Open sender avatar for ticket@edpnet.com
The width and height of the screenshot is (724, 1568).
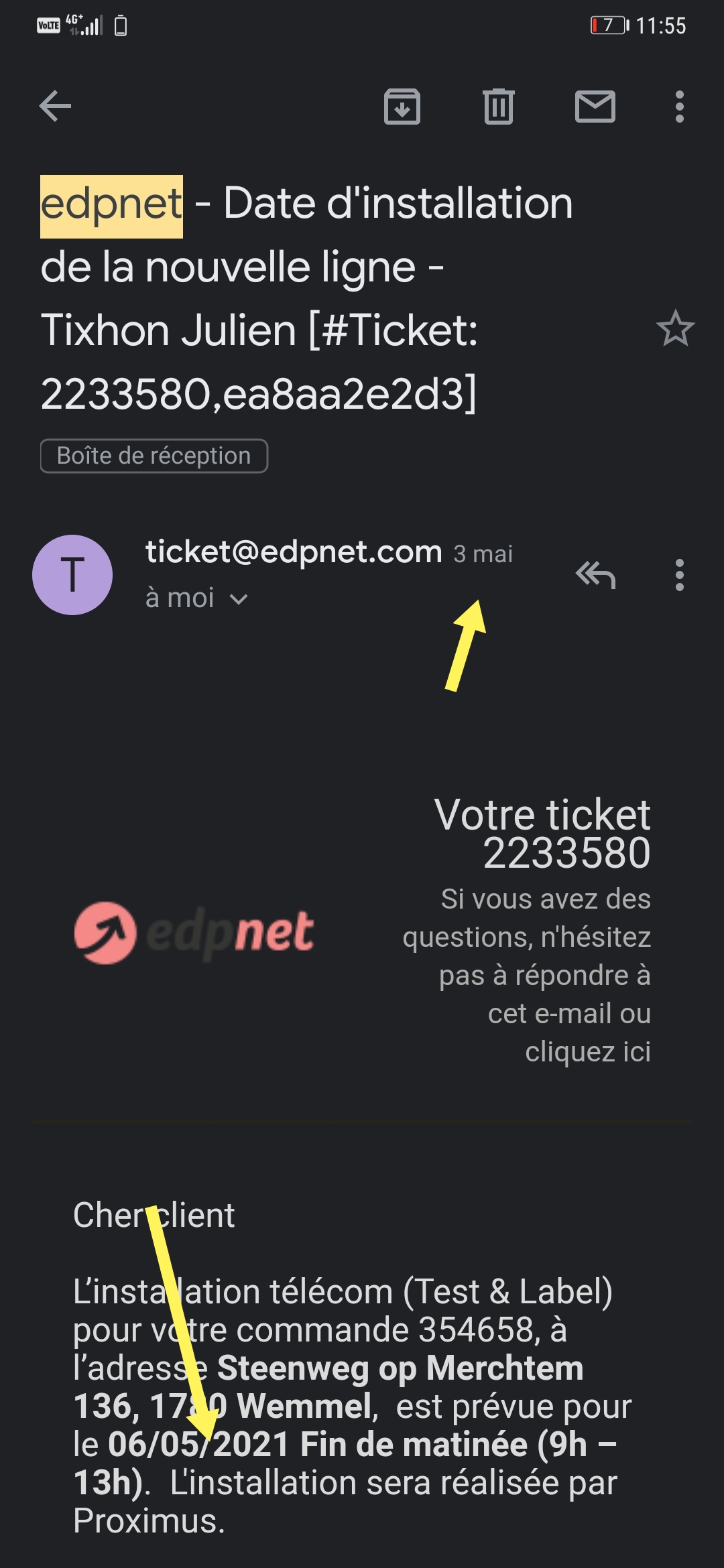[72, 575]
